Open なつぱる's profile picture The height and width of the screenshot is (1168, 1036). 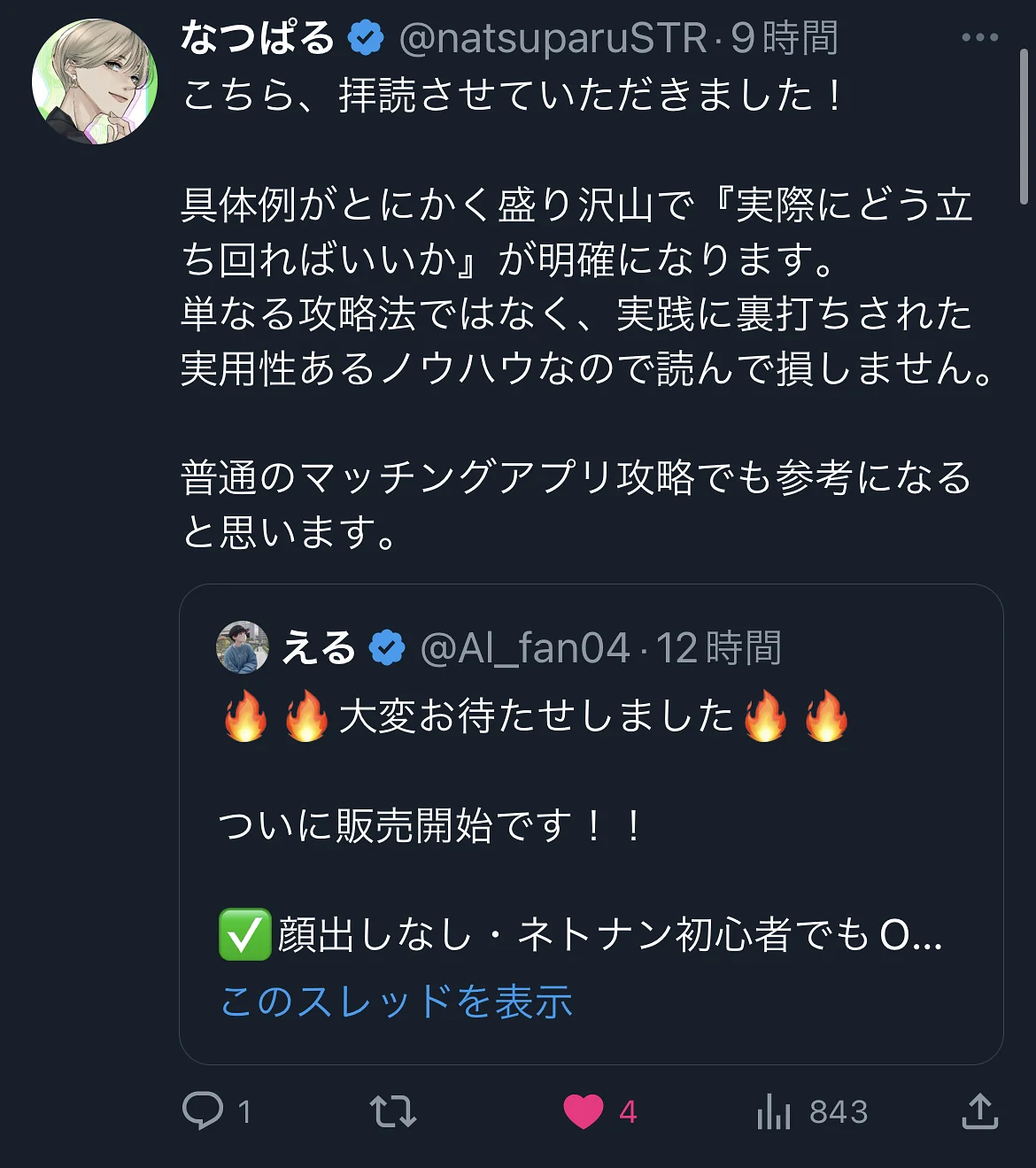click(95, 81)
